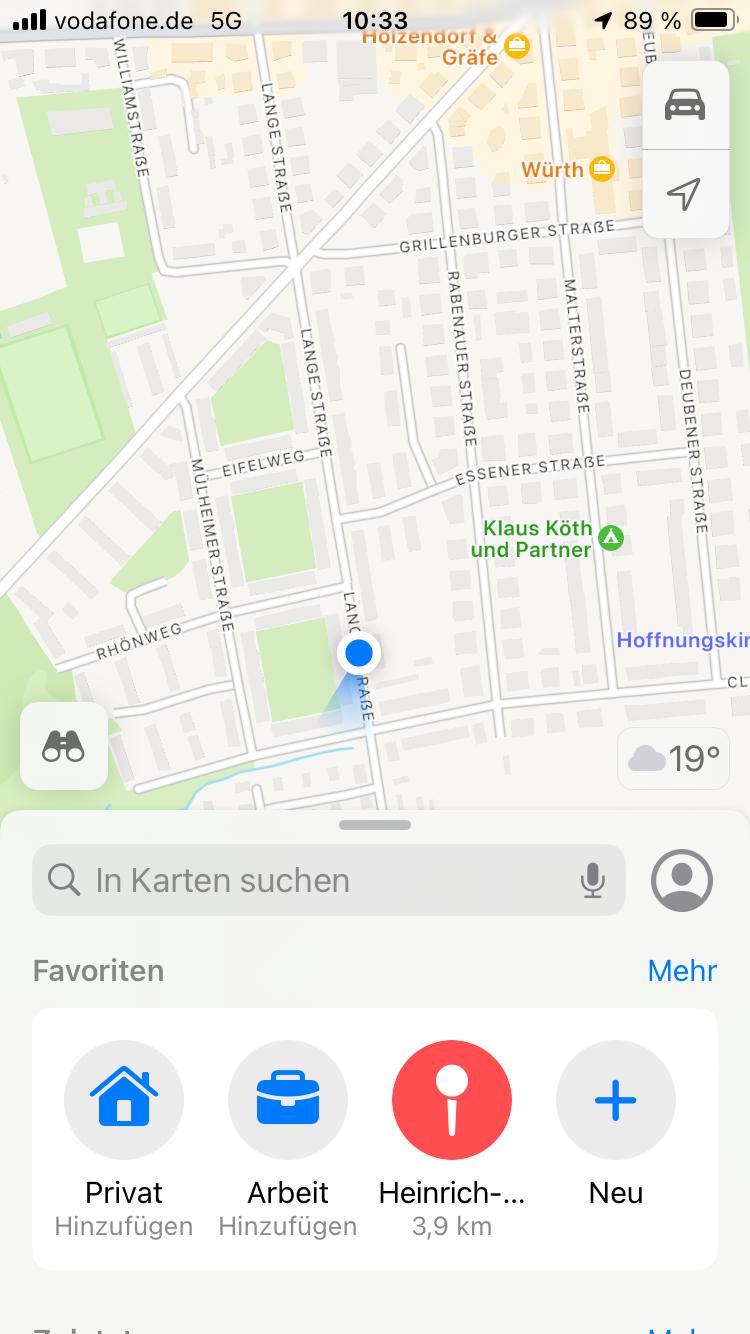Tap Mehr next to Favoriten
Screen dimensions: 750x1334
[x=682, y=970]
